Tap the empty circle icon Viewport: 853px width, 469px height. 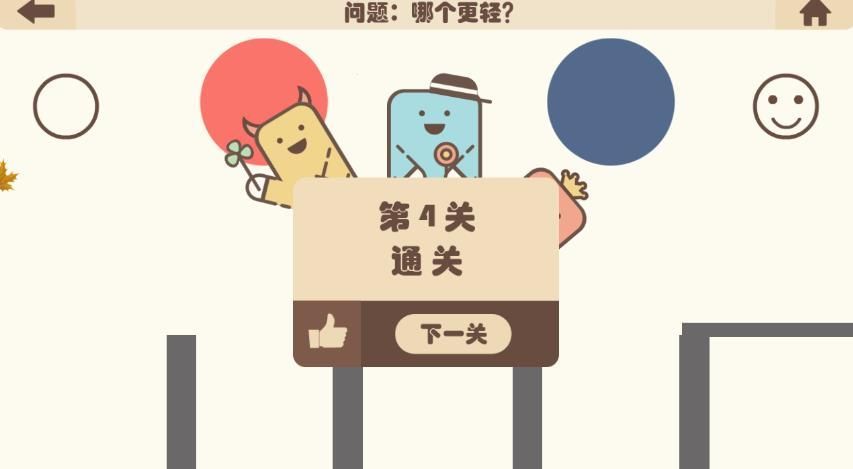pos(66,106)
